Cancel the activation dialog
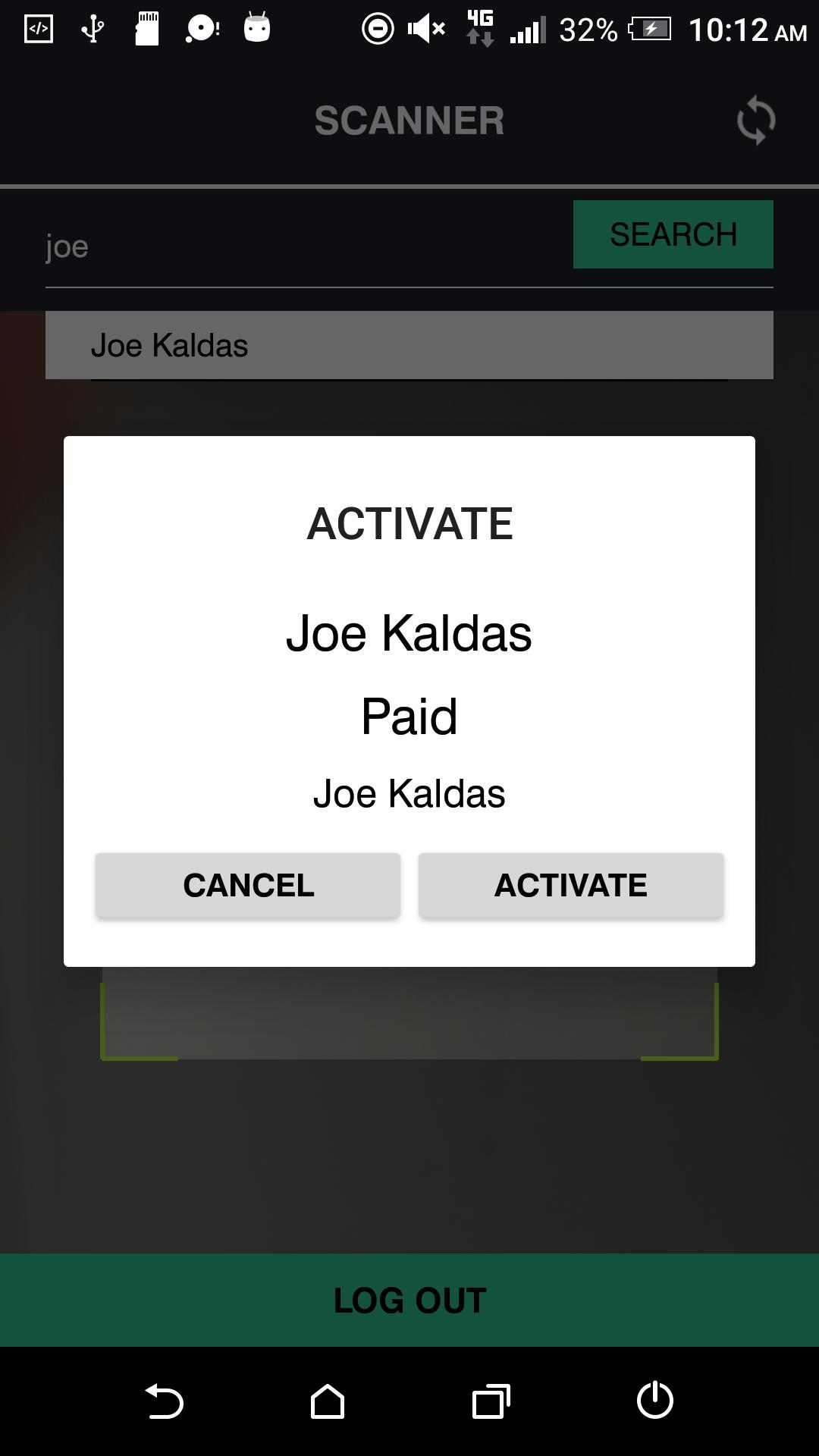819x1456 pixels. click(248, 885)
